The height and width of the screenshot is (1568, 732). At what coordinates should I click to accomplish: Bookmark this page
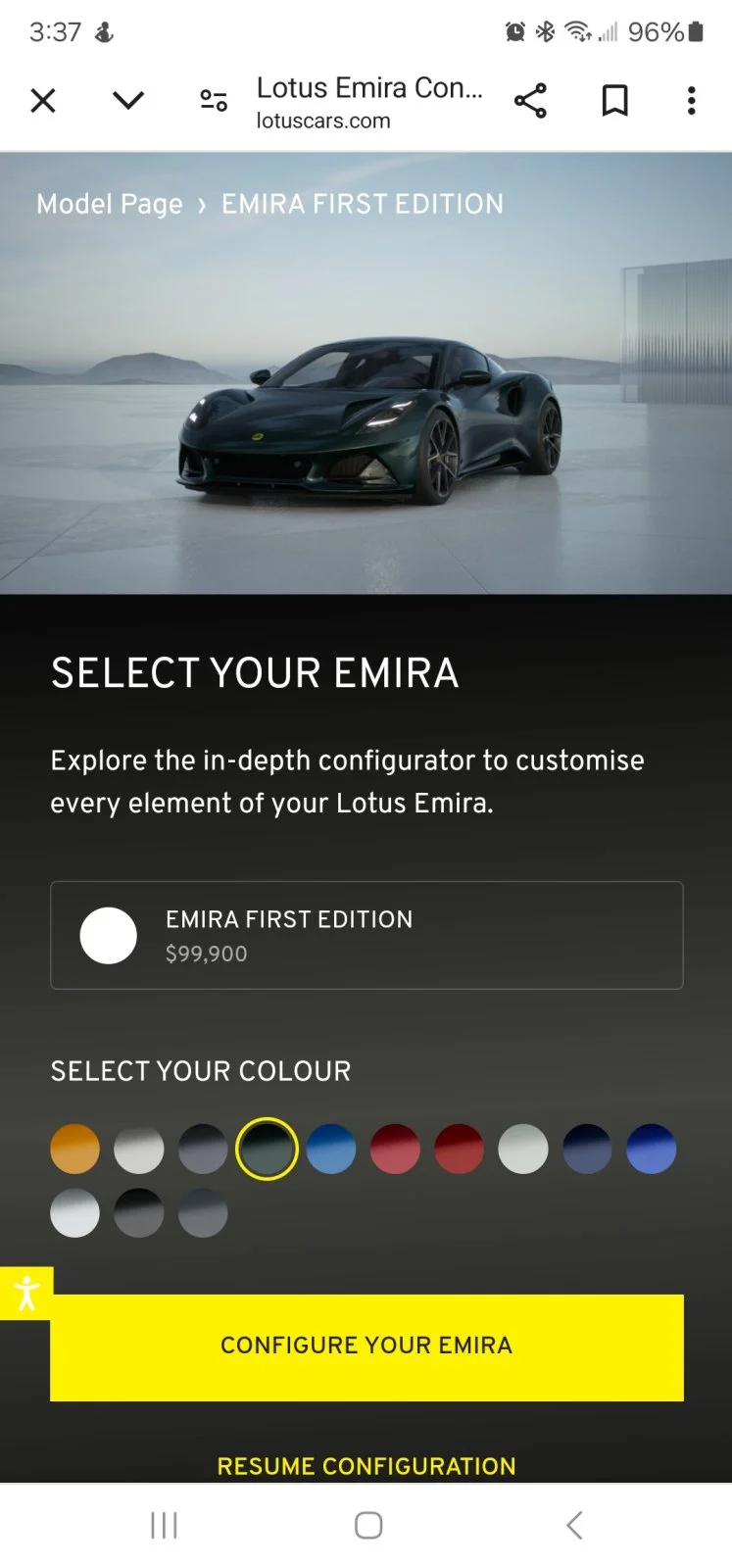[614, 101]
